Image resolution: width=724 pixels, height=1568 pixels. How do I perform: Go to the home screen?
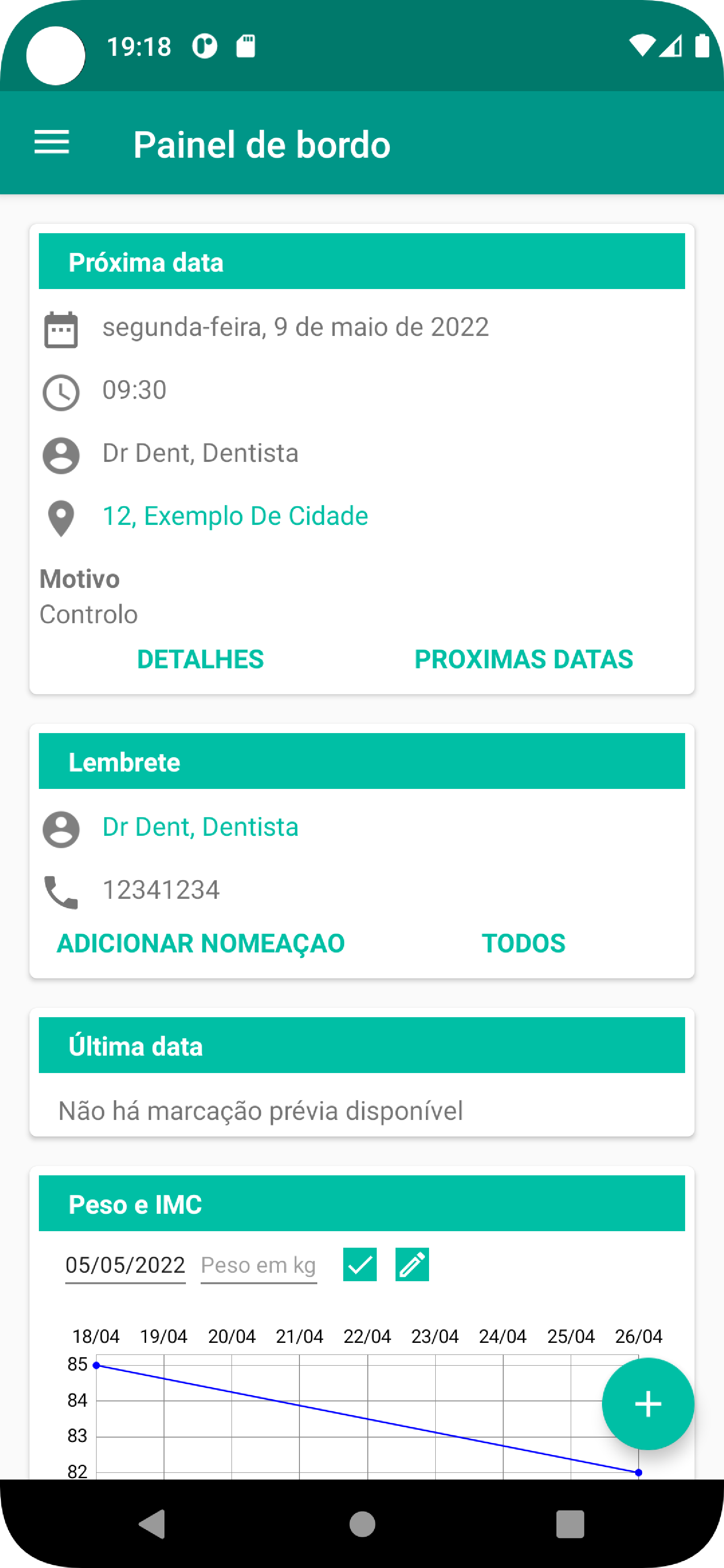click(362, 1524)
